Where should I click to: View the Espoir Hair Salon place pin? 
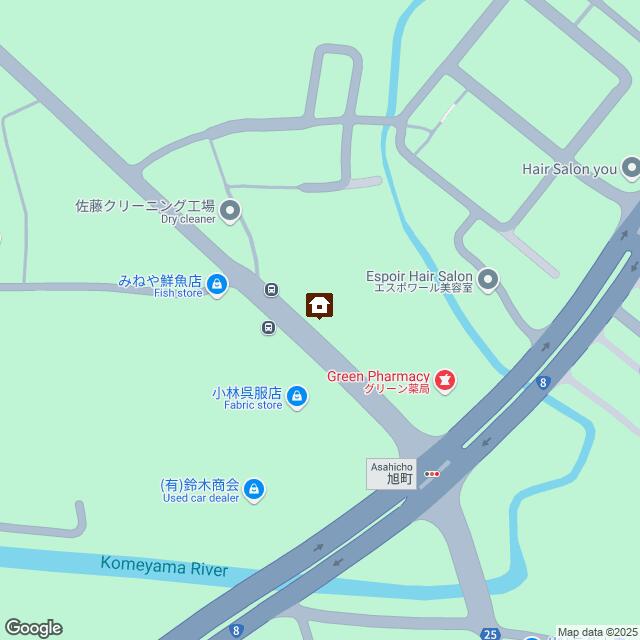[487, 280]
